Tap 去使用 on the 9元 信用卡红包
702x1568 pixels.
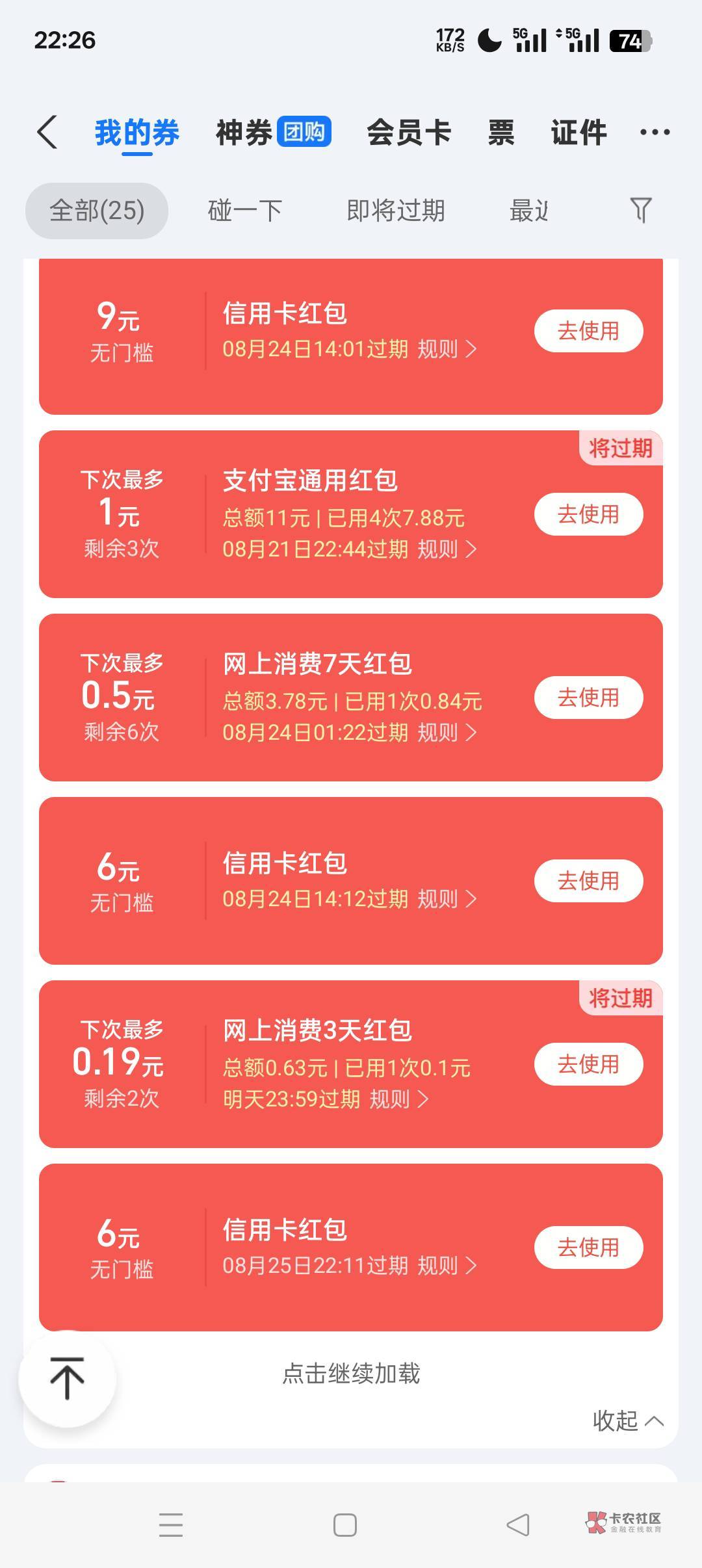(x=589, y=331)
